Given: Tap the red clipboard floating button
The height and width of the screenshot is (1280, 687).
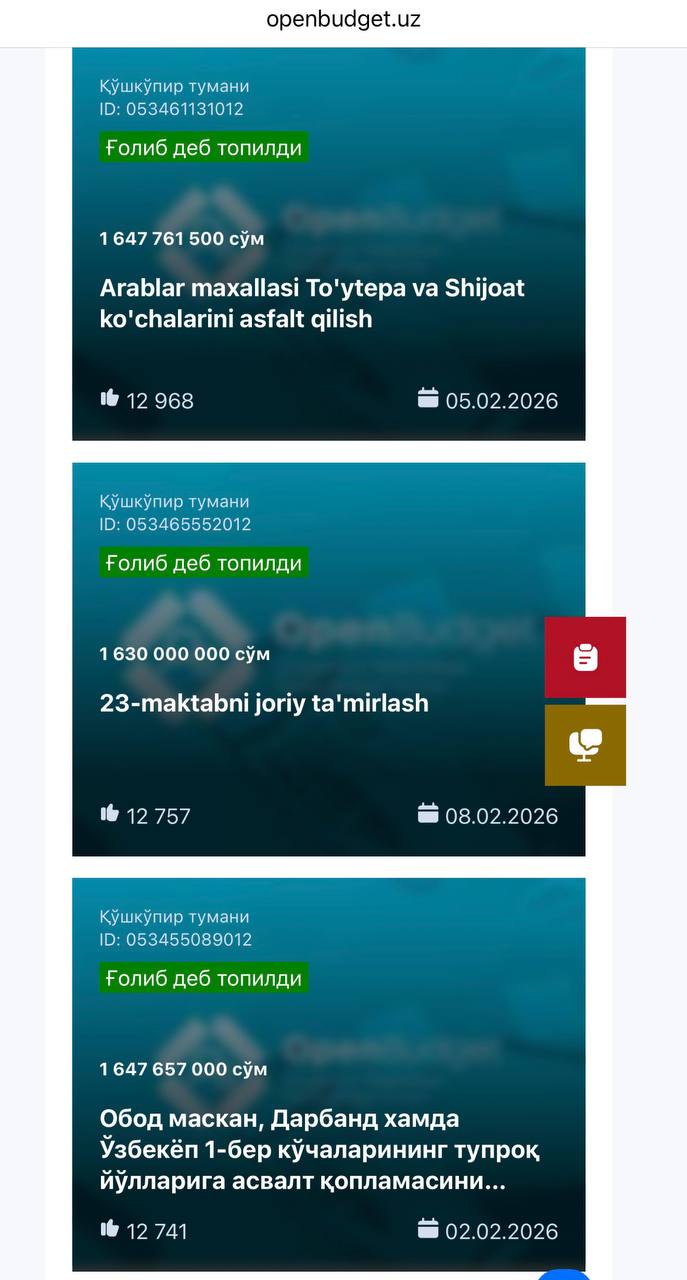Looking at the screenshot, I should click(x=585, y=657).
